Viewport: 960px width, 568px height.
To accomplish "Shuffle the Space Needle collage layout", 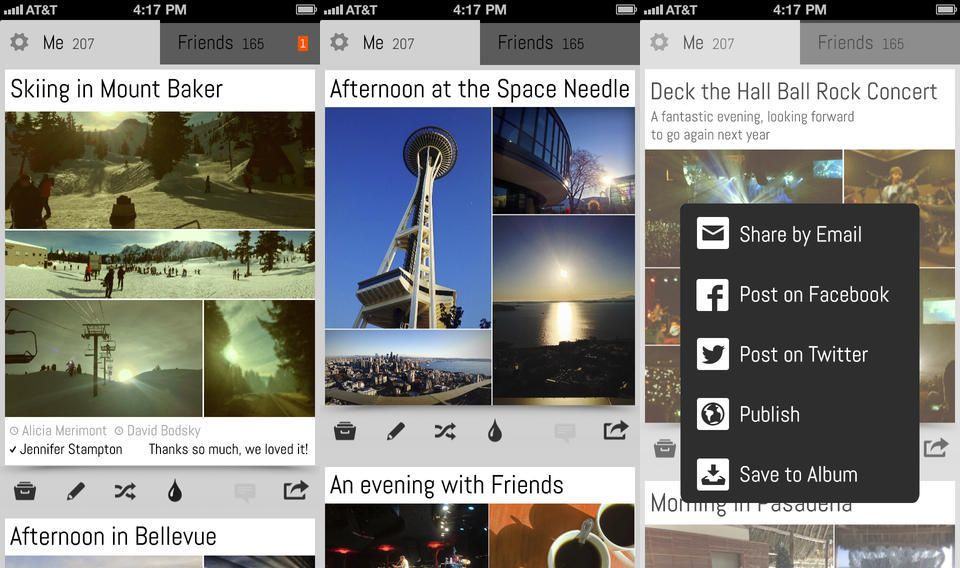I will click(x=445, y=431).
